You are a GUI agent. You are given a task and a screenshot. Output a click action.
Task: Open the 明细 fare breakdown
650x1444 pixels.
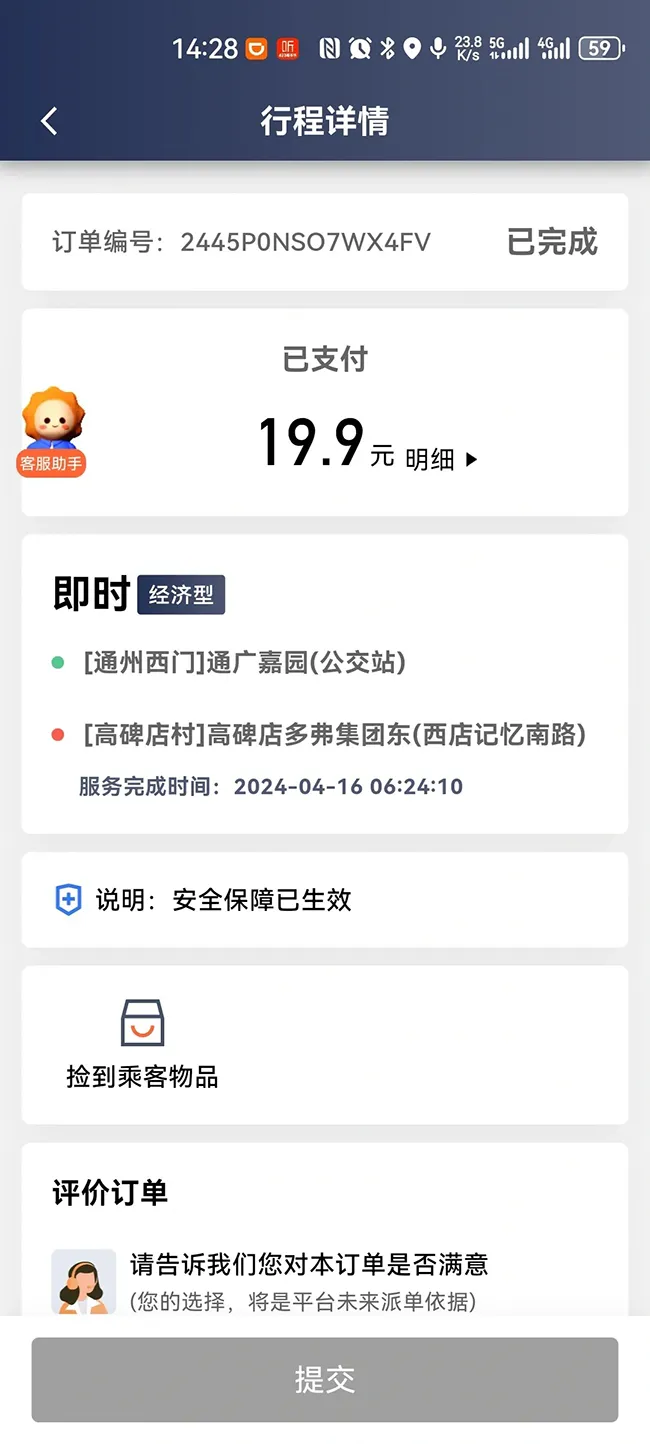(441, 459)
